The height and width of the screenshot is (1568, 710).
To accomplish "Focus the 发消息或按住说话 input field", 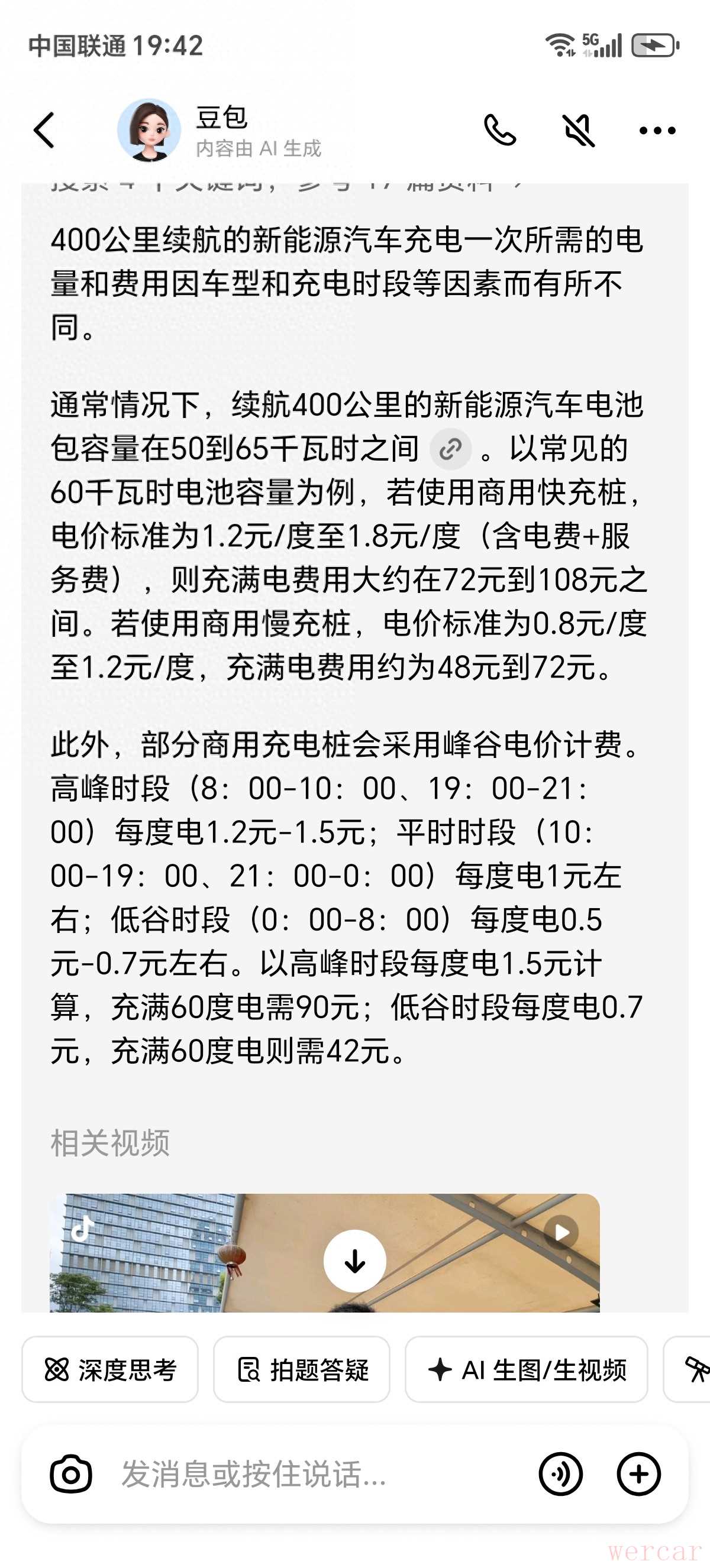I will [x=317, y=1473].
